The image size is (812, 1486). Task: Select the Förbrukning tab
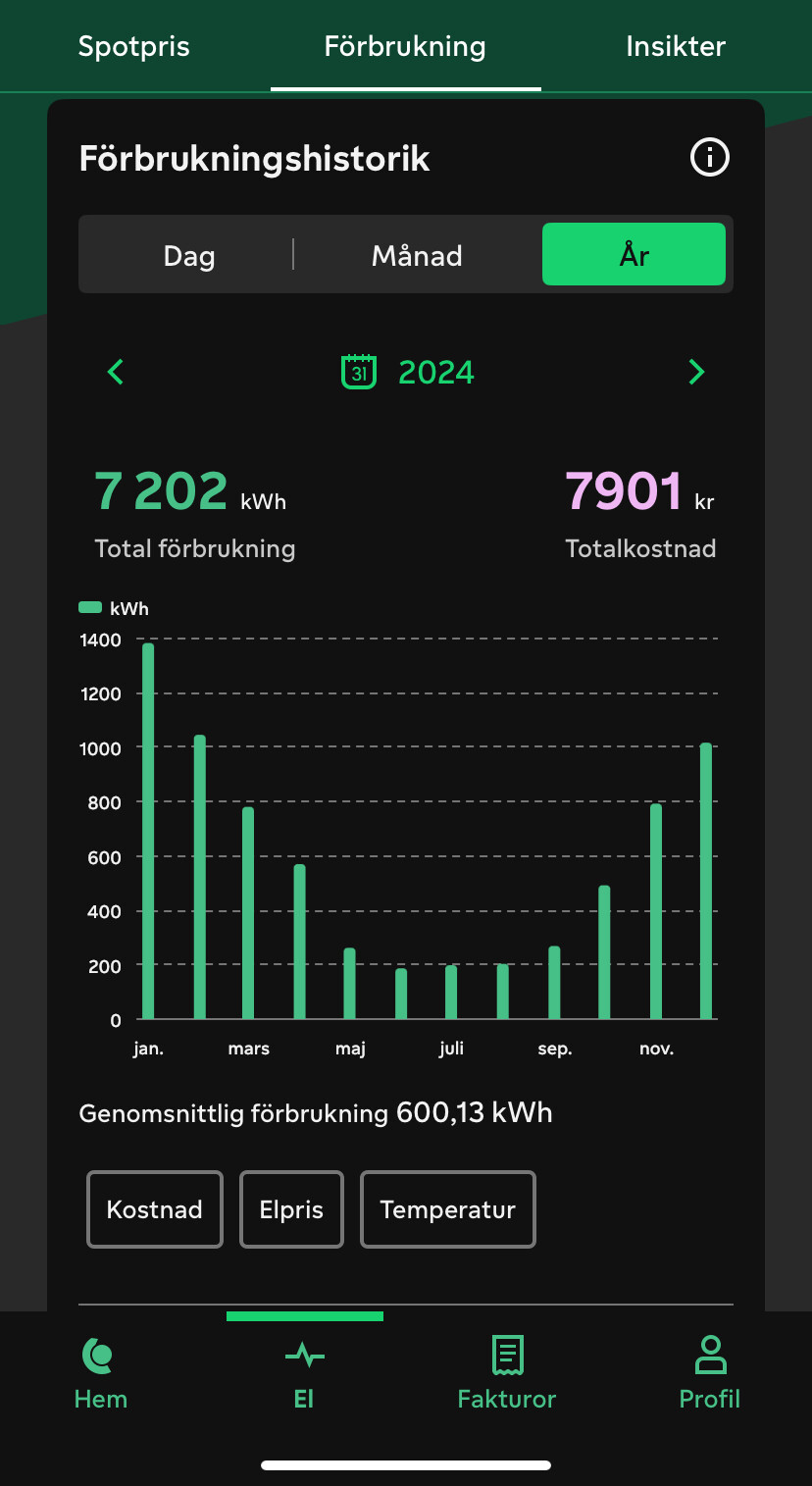click(x=405, y=46)
